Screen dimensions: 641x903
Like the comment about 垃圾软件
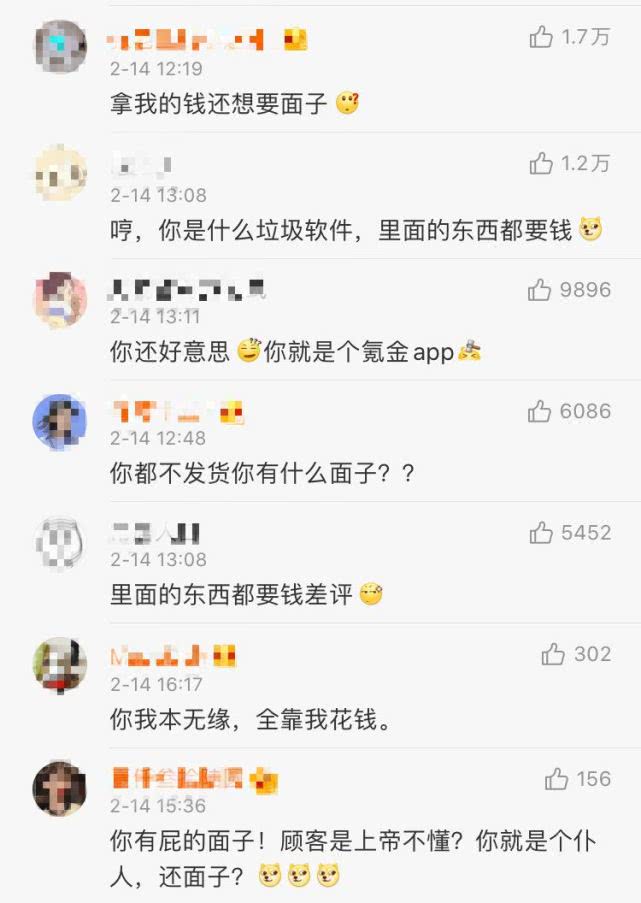(541, 164)
